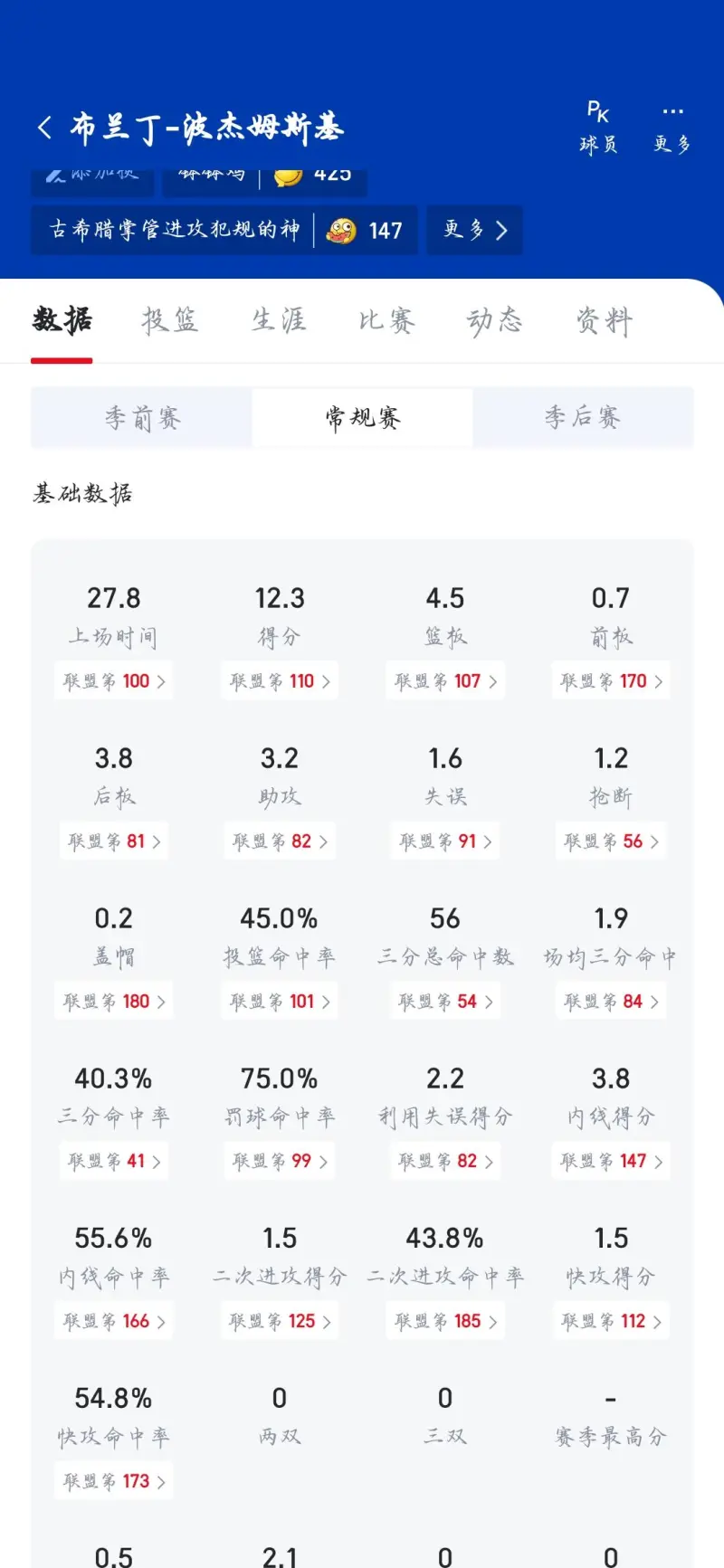Open 联盟第 110 ranking under 得分

280,681
